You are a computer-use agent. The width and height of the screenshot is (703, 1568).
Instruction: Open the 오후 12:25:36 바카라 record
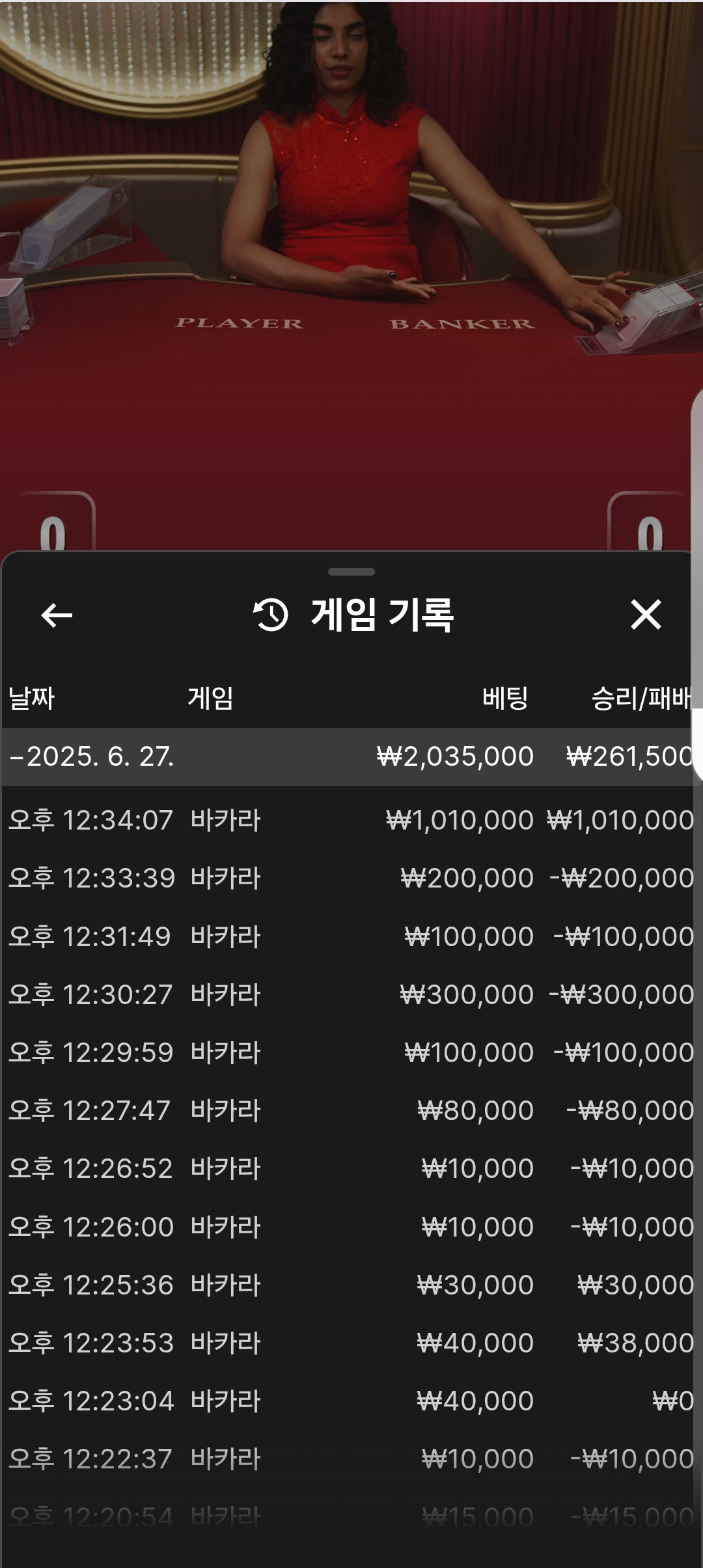(348, 1285)
